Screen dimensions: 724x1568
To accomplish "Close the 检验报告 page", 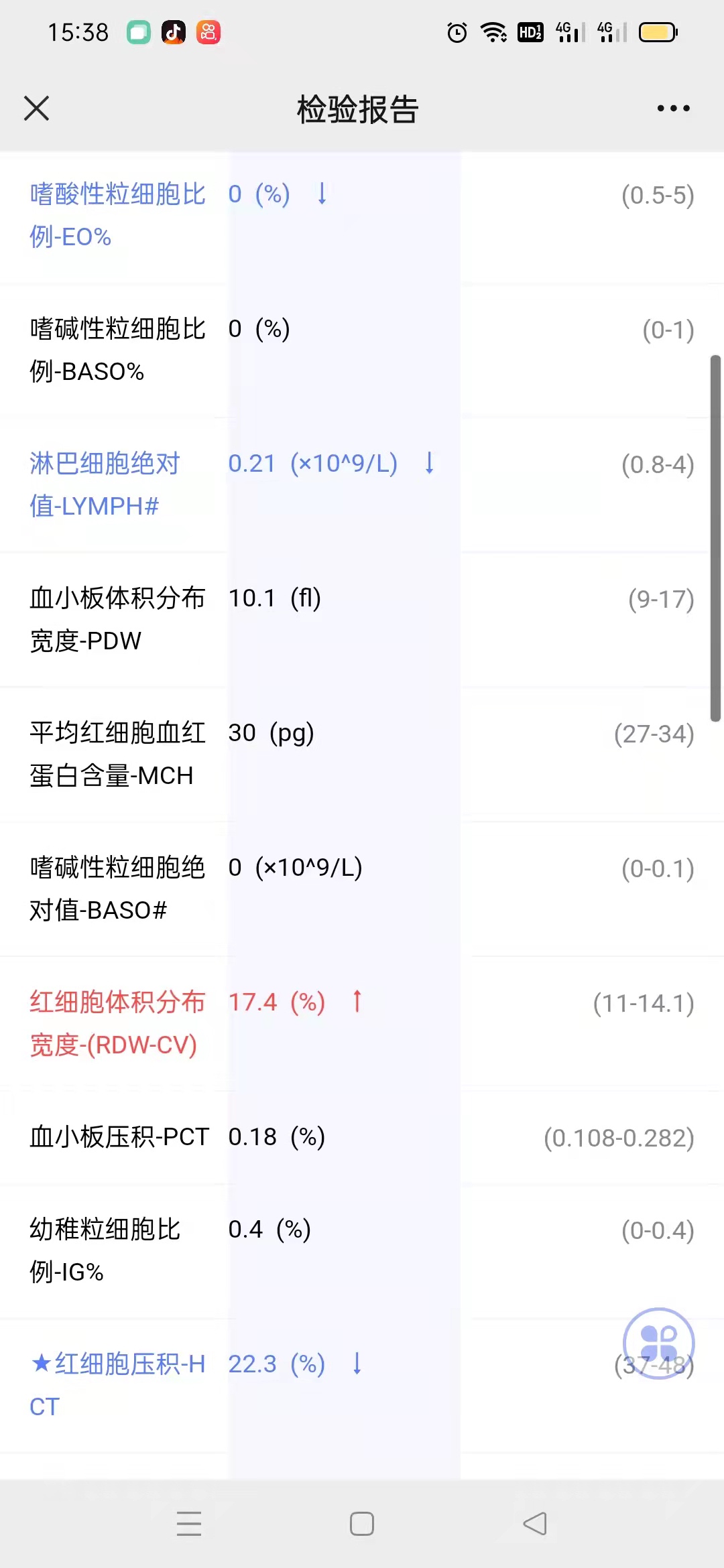I will (36, 108).
